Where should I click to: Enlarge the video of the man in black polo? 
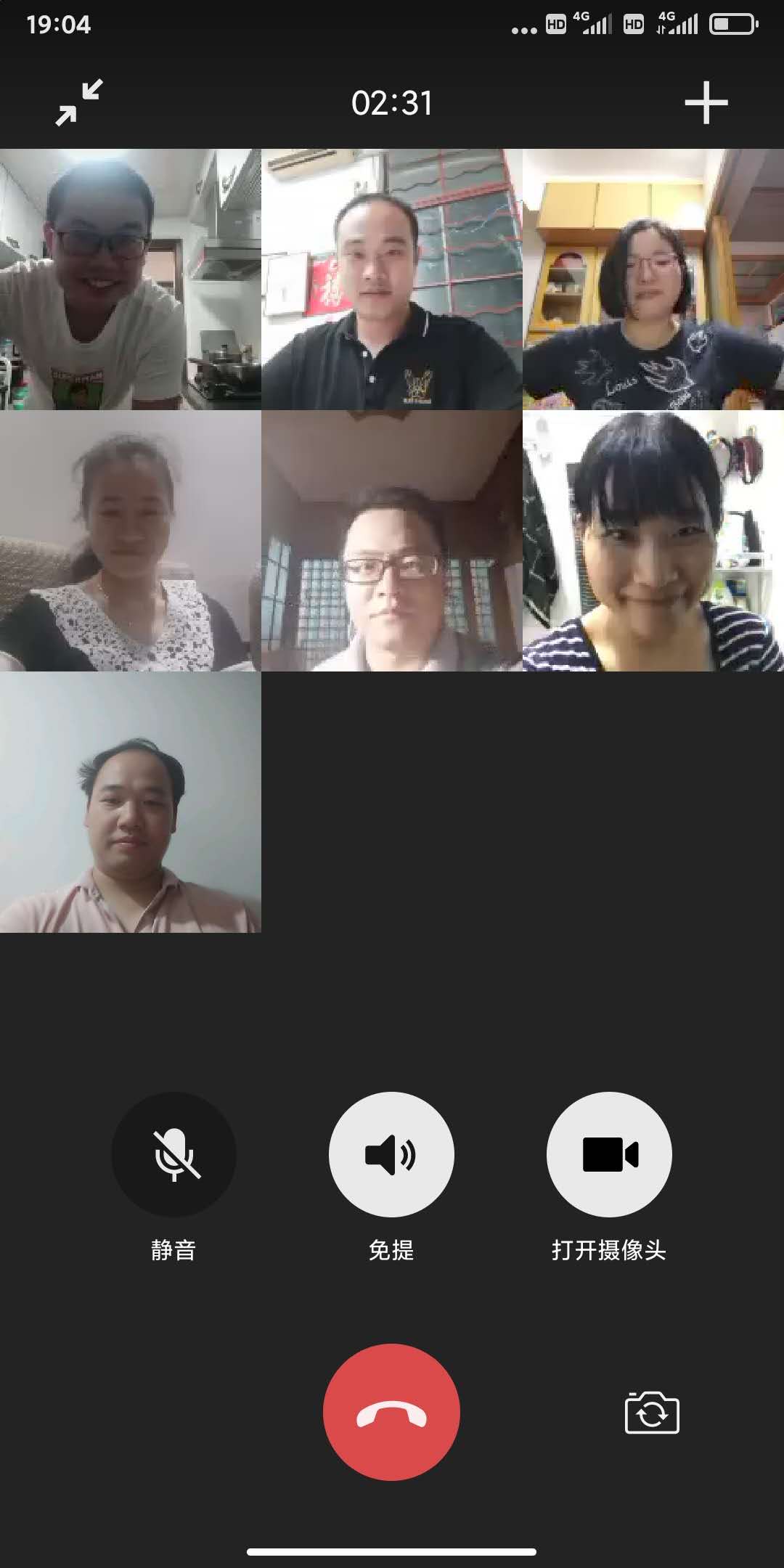391,279
